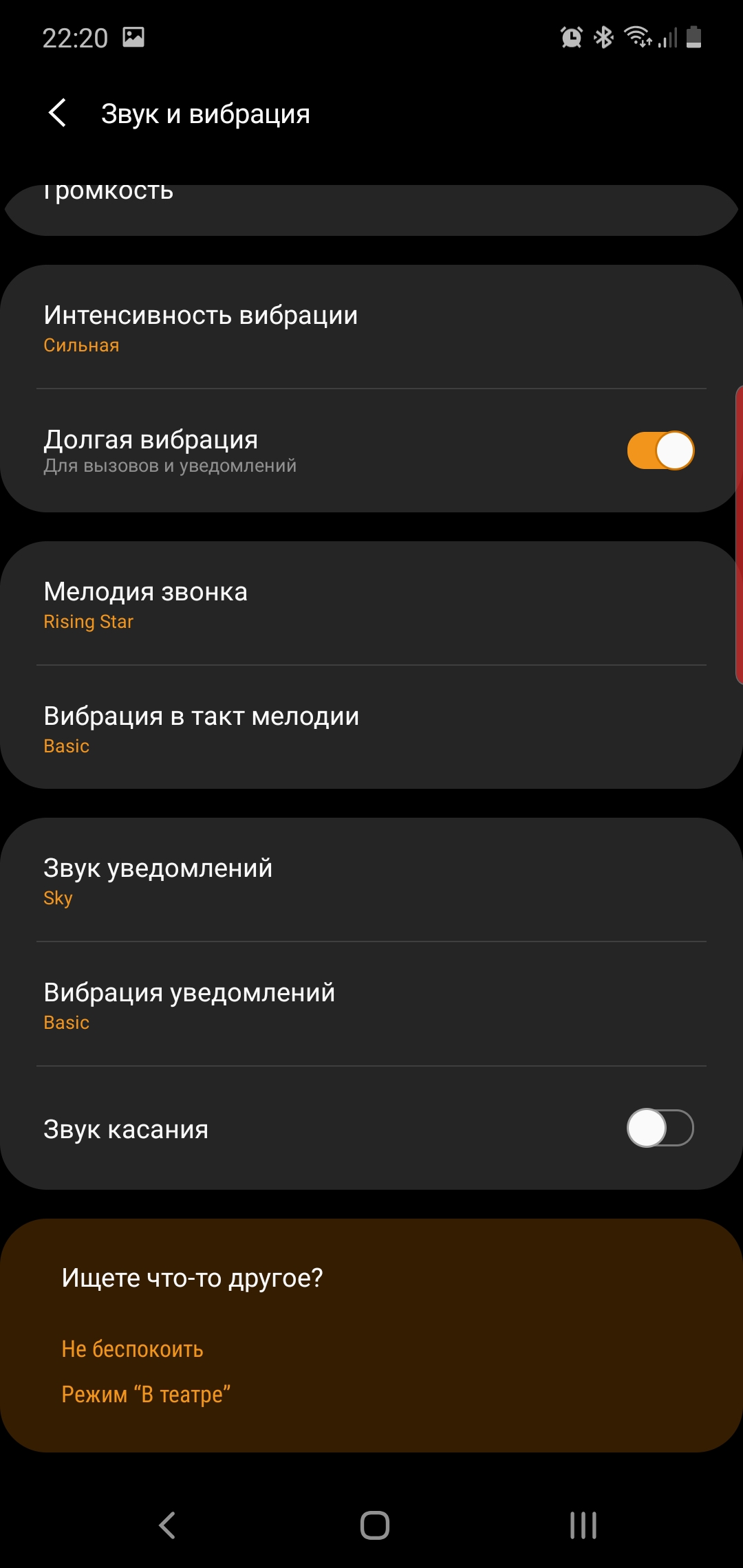Disable the Долгая вибрация switch
The image size is (743, 1568).
point(660,450)
